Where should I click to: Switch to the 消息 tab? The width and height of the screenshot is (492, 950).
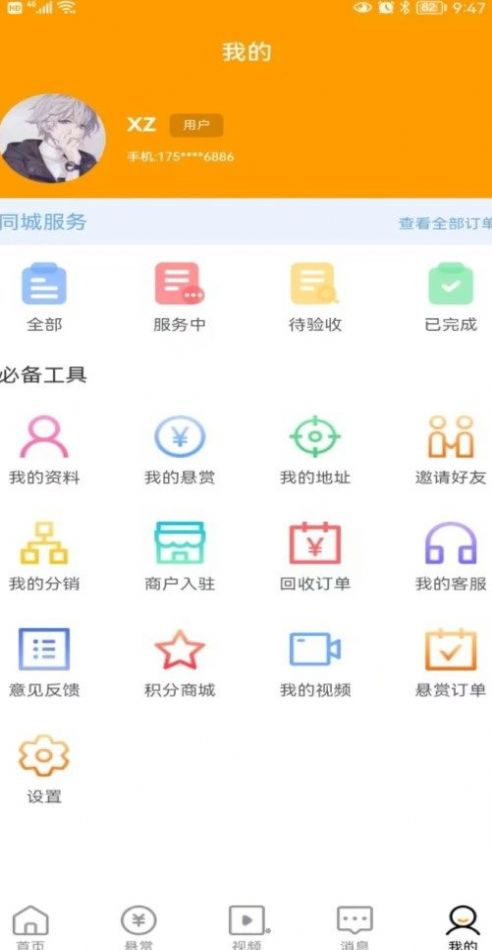(x=354, y=927)
